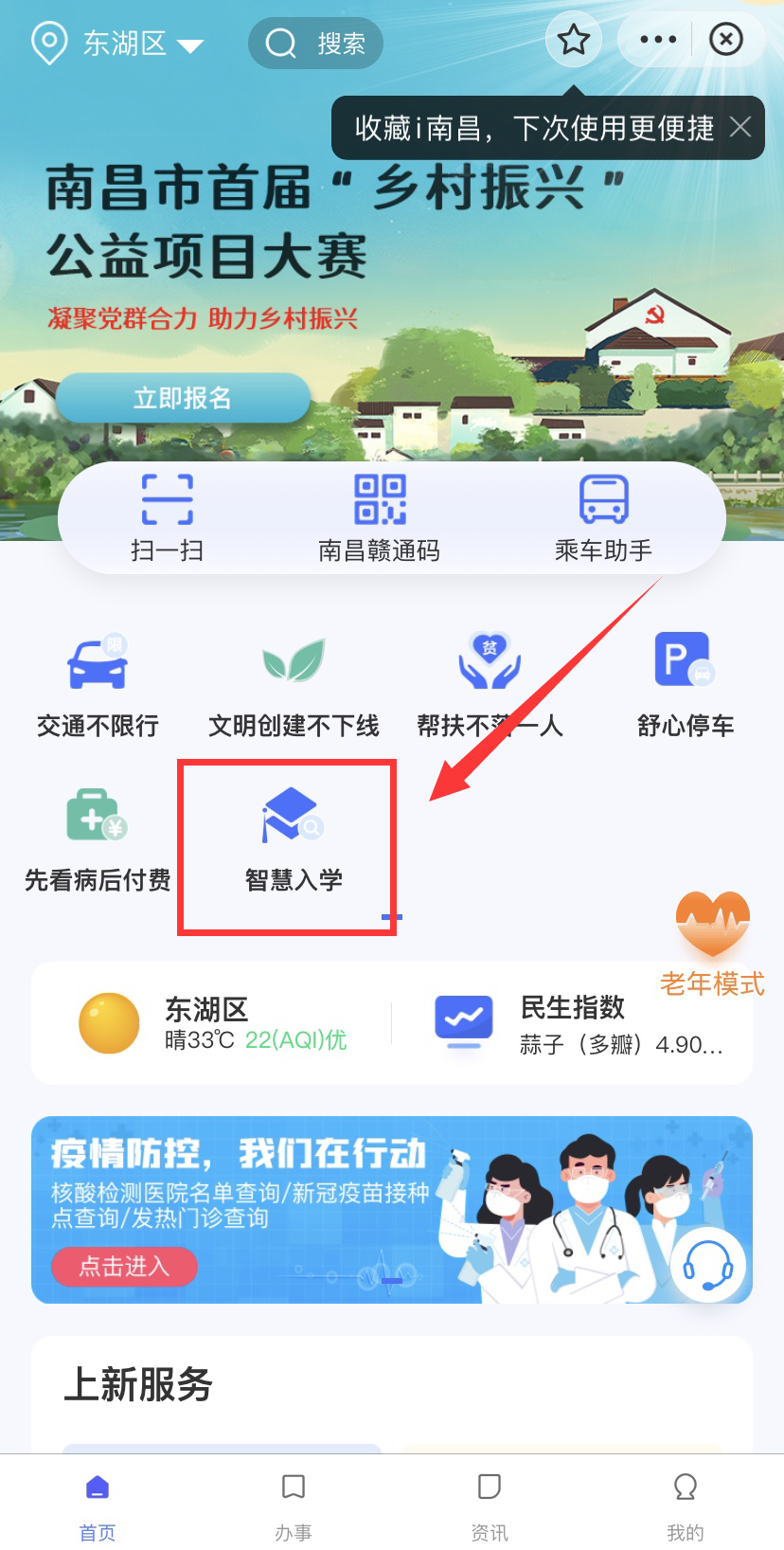Open 乘车助手
Screen dimensions: 784x1550
[x=603, y=518]
